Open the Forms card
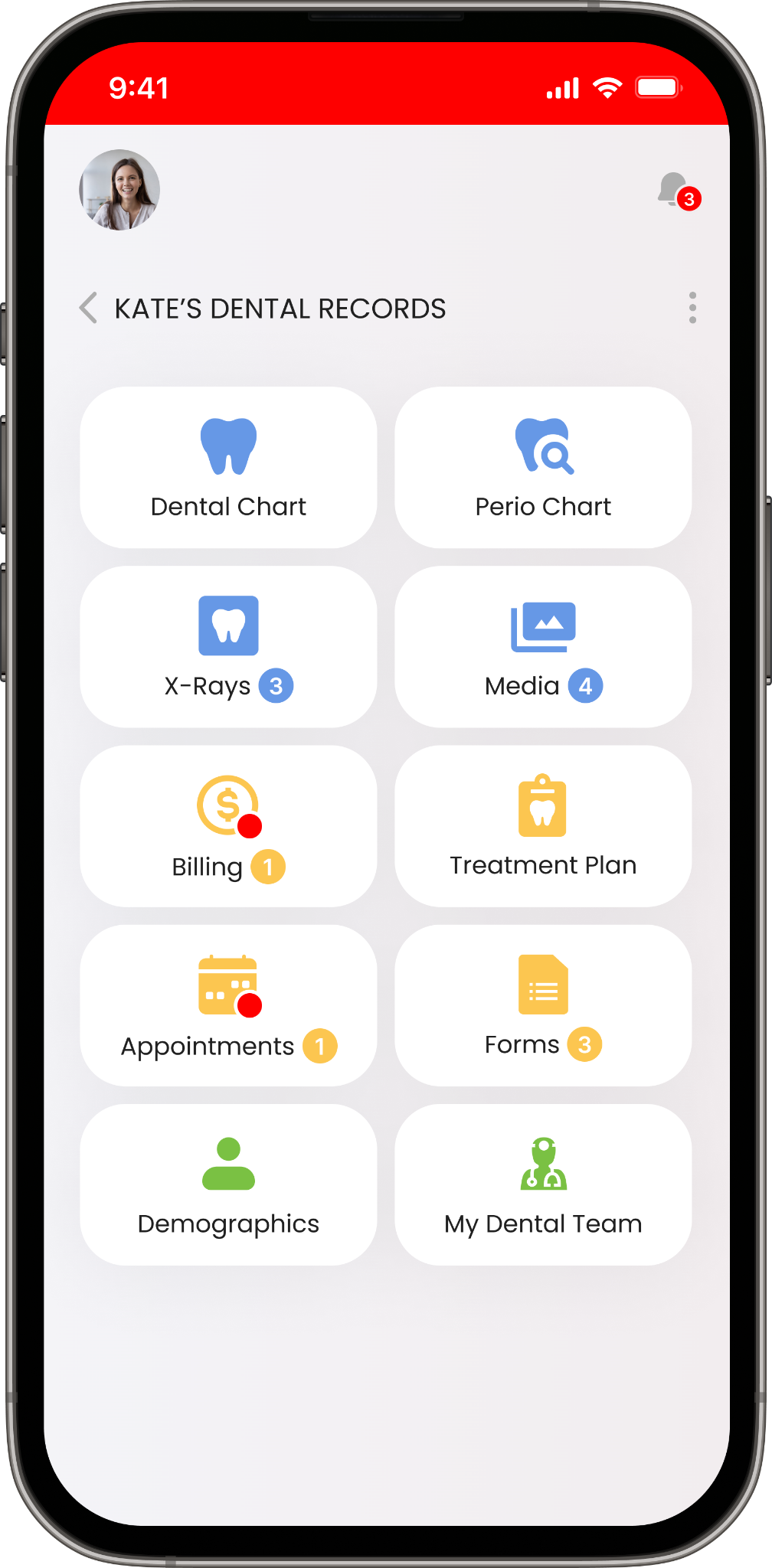This screenshot has width=772, height=1568. click(543, 1005)
